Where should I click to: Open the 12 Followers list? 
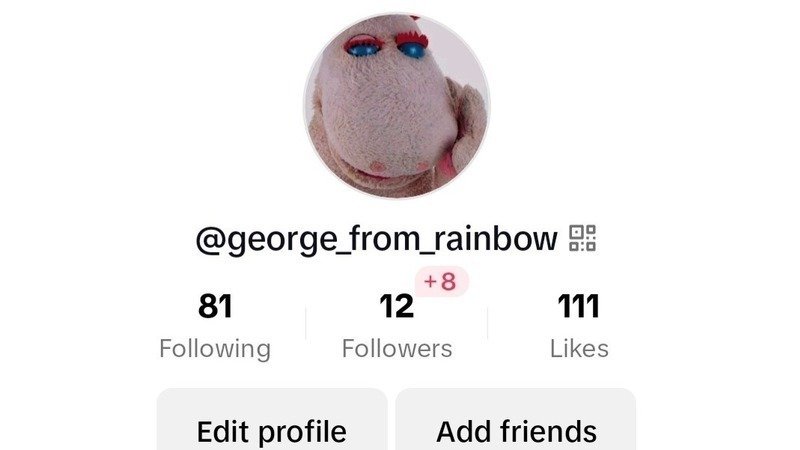click(397, 325)
